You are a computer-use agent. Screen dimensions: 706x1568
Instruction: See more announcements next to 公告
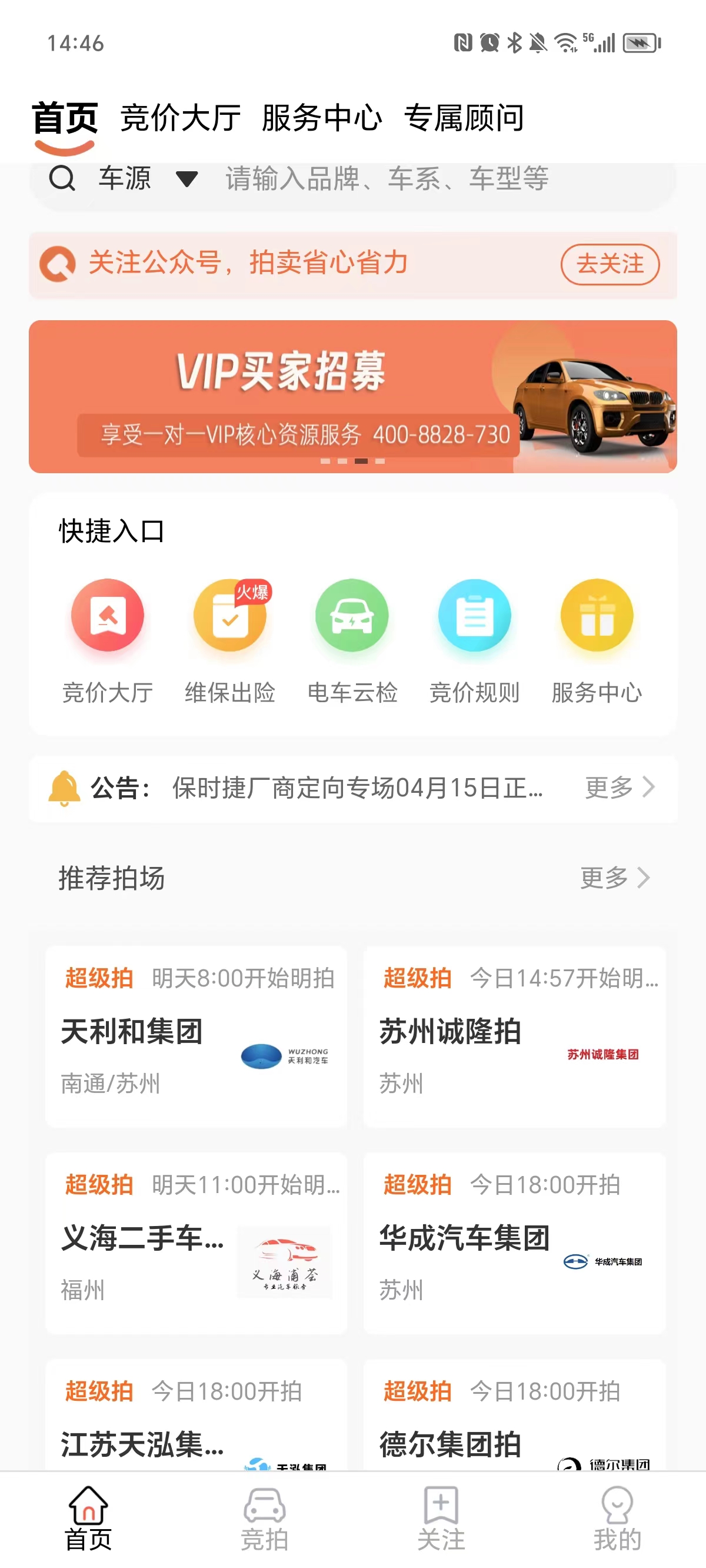pos(619,788)
